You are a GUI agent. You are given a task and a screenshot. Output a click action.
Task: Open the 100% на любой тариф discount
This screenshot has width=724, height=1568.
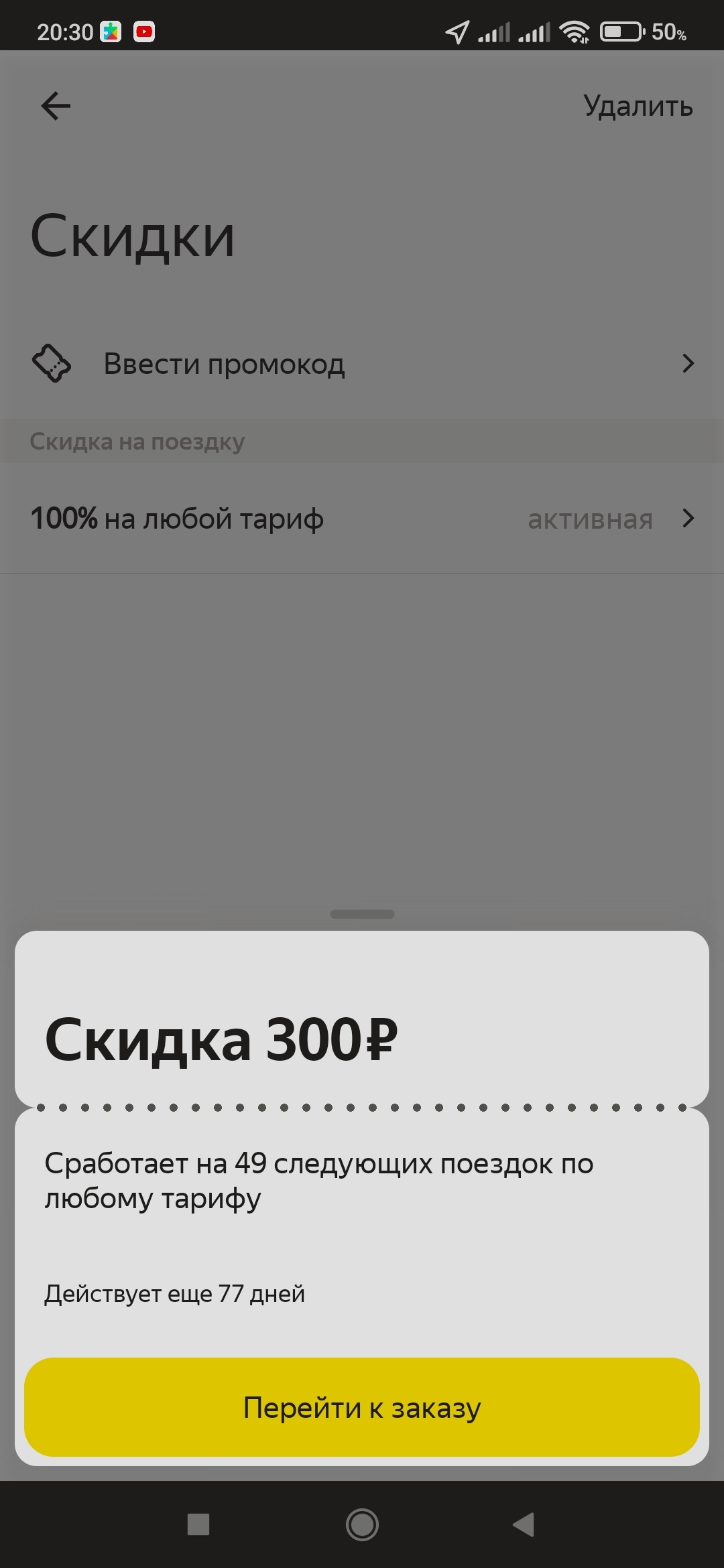(x=362, y=519)
